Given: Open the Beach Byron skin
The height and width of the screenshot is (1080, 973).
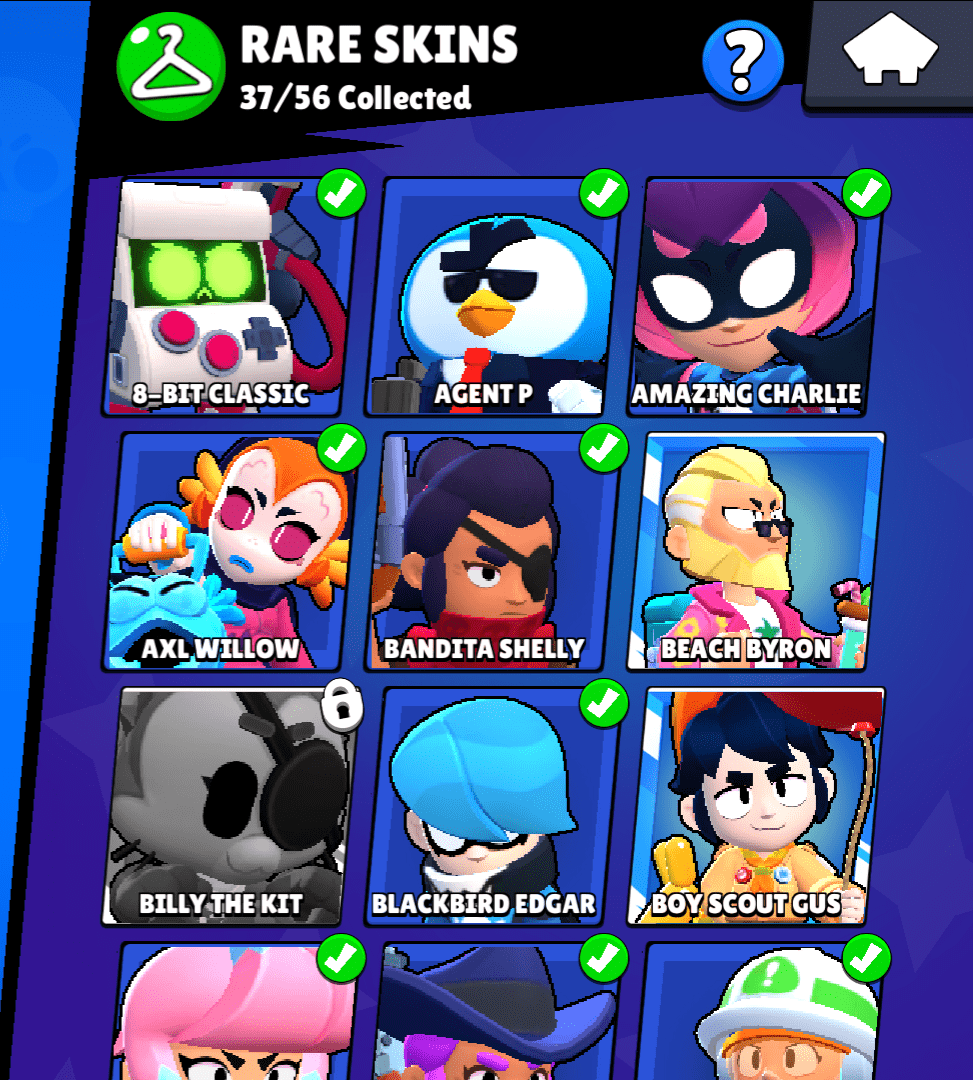Looking at the screenshot, I should tap(755, 550).
